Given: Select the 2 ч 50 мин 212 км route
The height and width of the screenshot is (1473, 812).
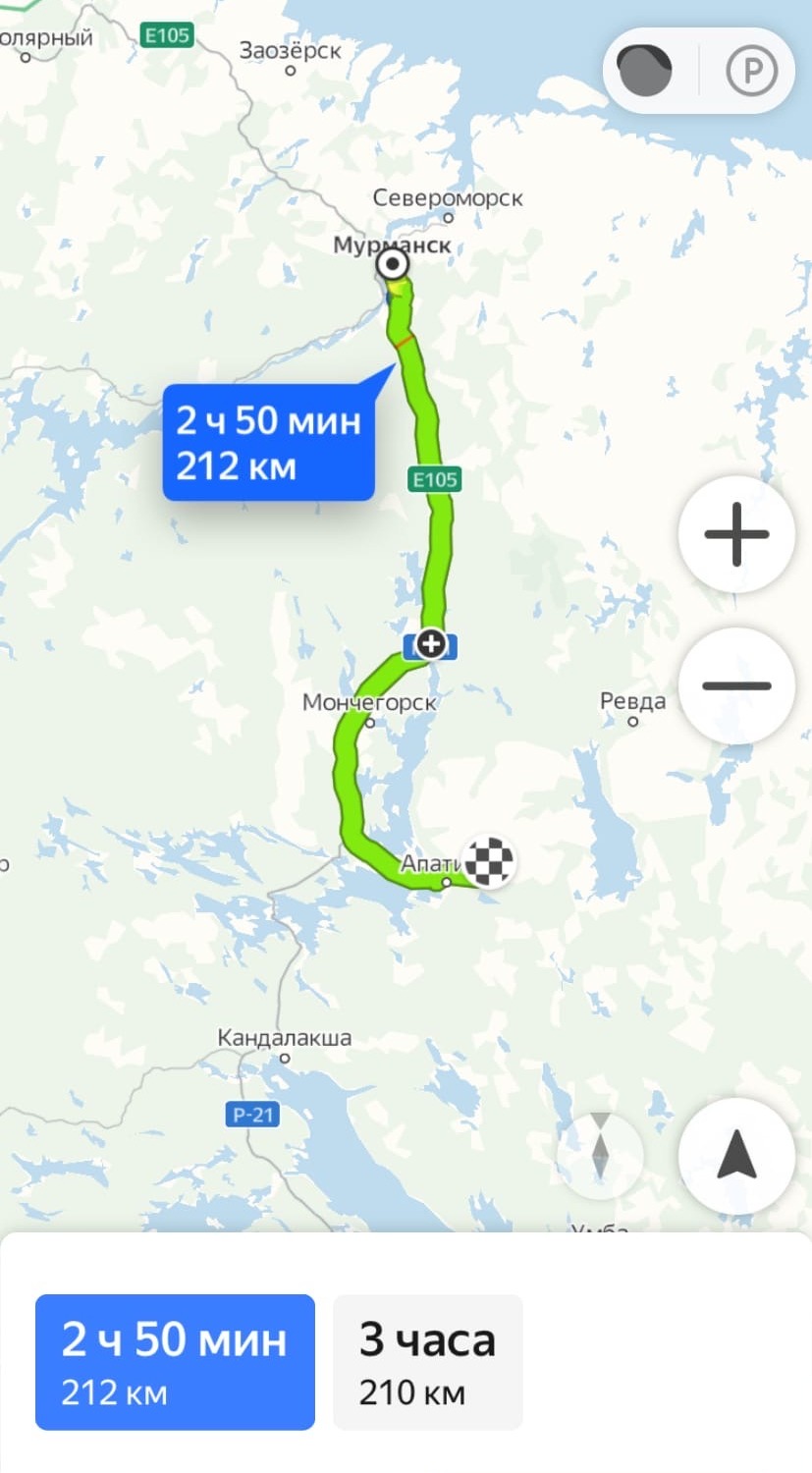Looking at the screenshot, I should pos(175,1361).
